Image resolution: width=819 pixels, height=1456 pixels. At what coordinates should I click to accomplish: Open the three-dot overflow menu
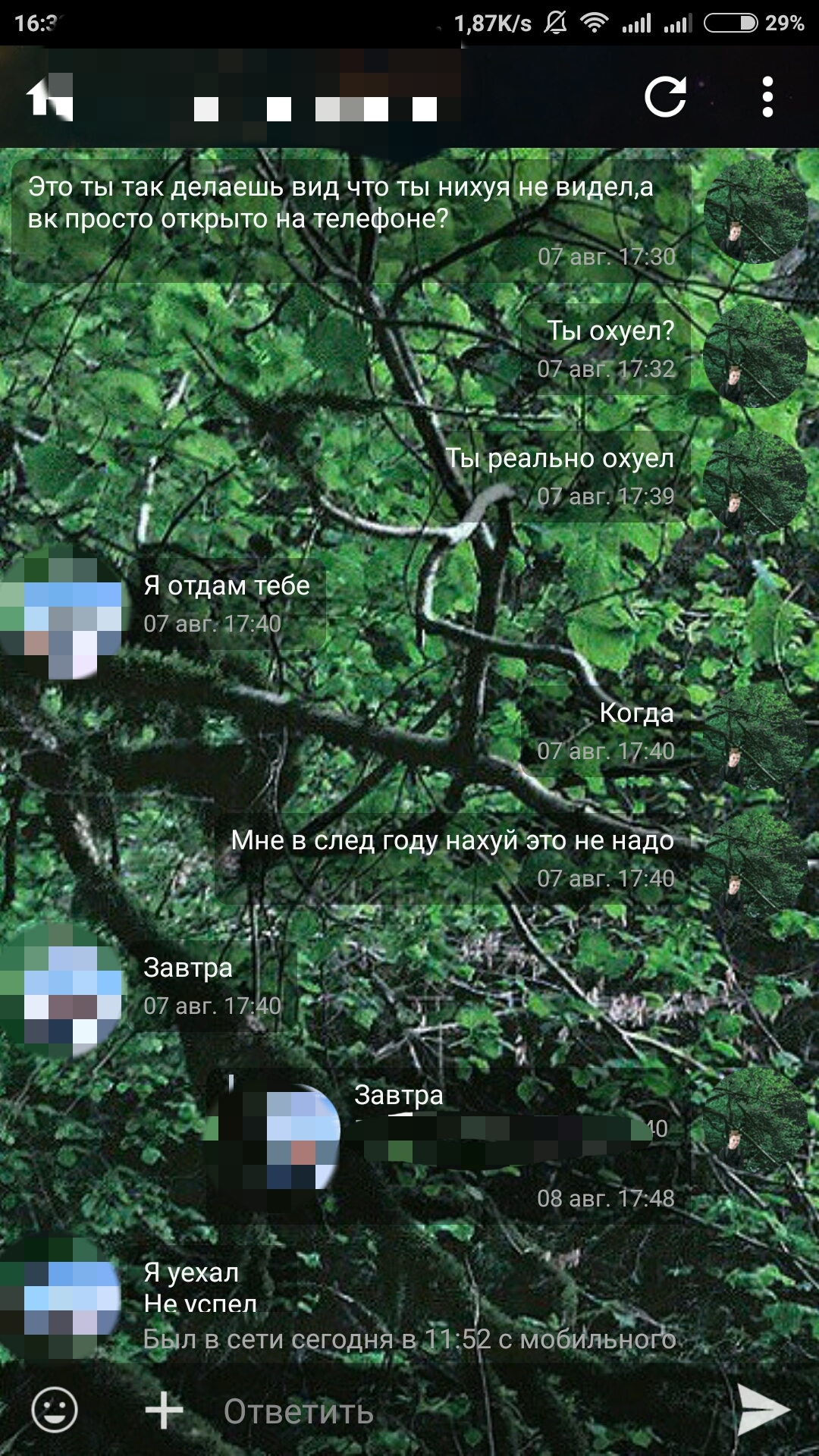coord(767,97)
